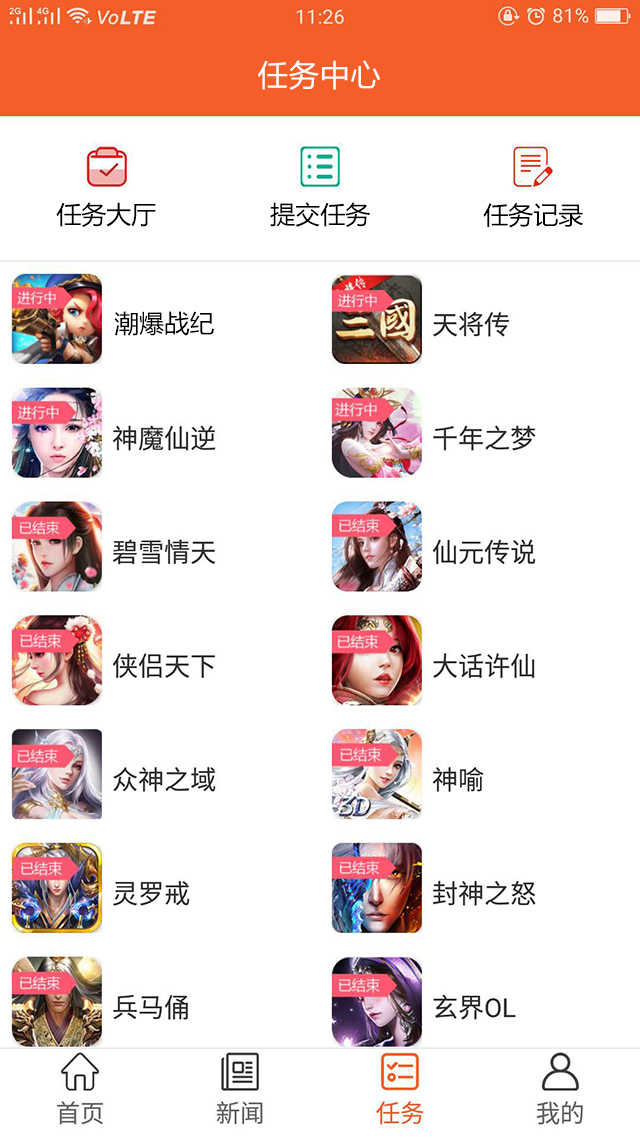Viewport: 640px width, 1138px height.
Task: Open 任务记录 task records
Action: 533,187
